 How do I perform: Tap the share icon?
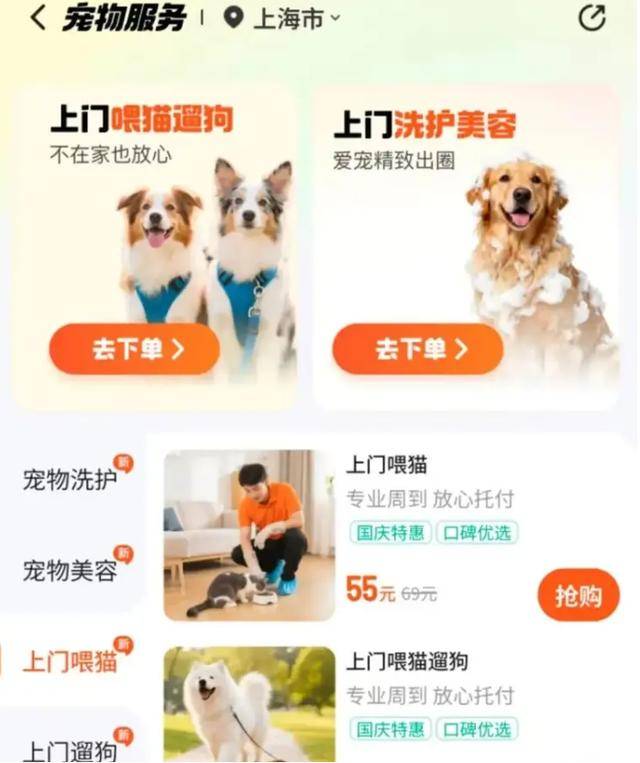592,18
